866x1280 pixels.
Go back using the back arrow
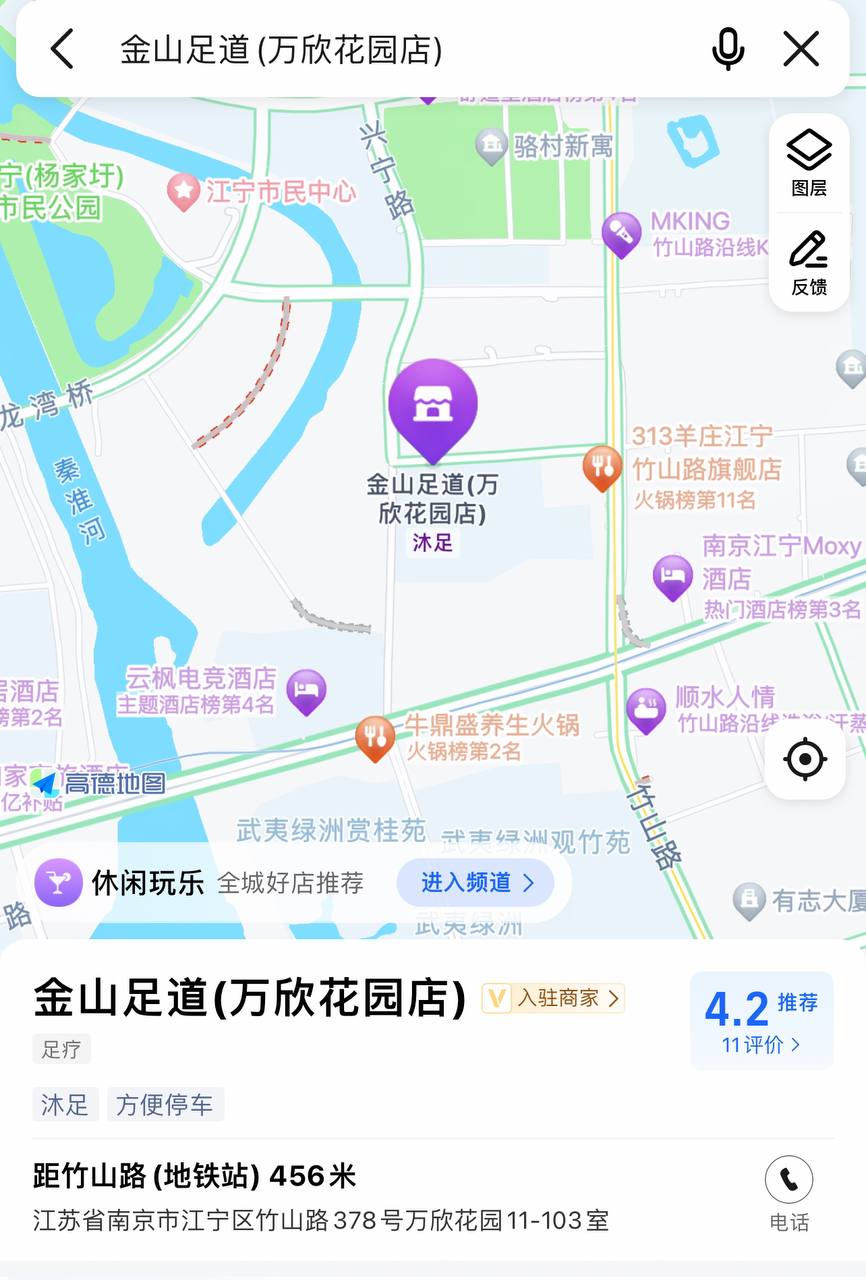[x=62, y=49]
